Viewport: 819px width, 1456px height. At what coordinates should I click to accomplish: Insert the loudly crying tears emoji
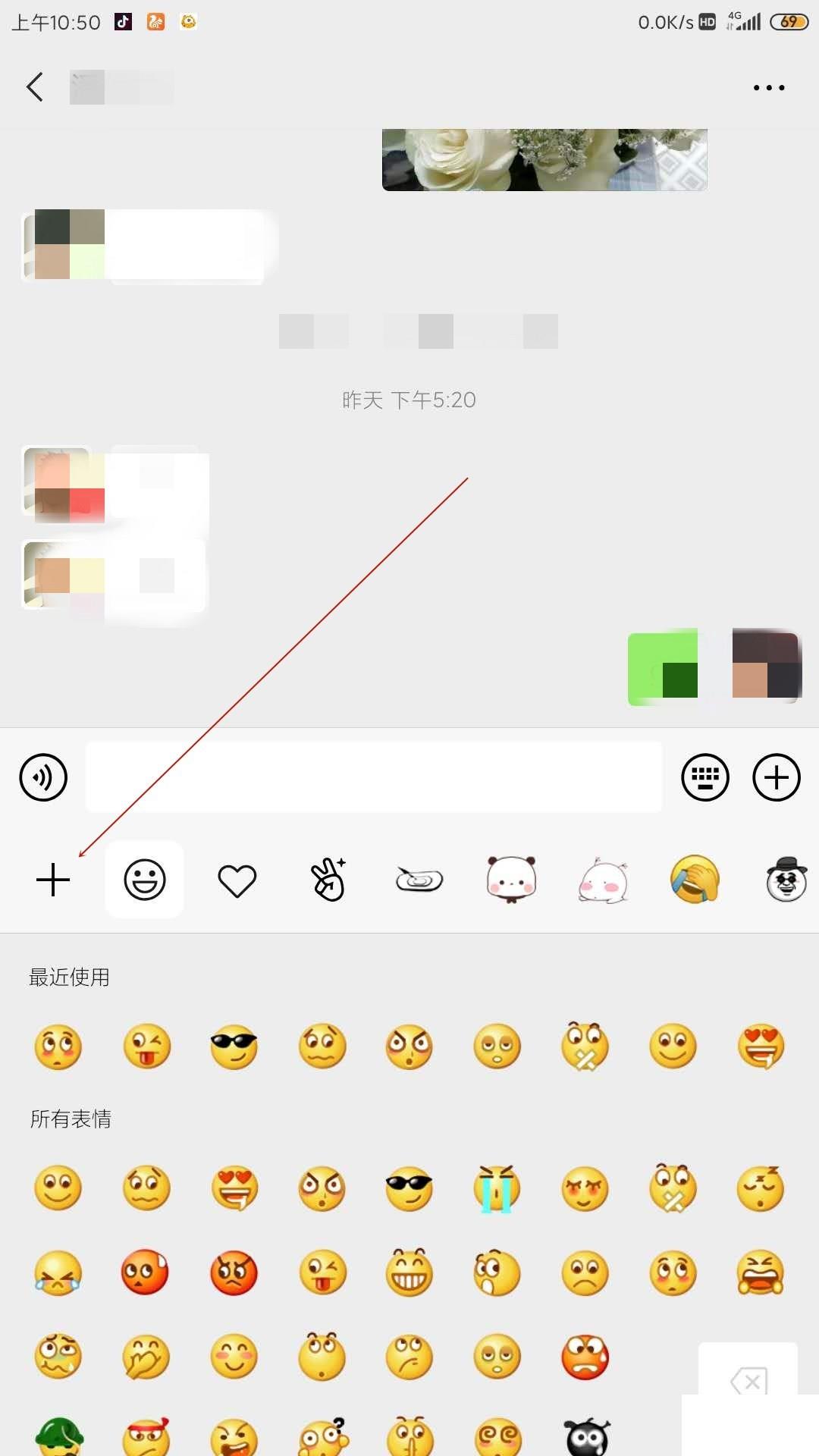[x=497, y=1188]
